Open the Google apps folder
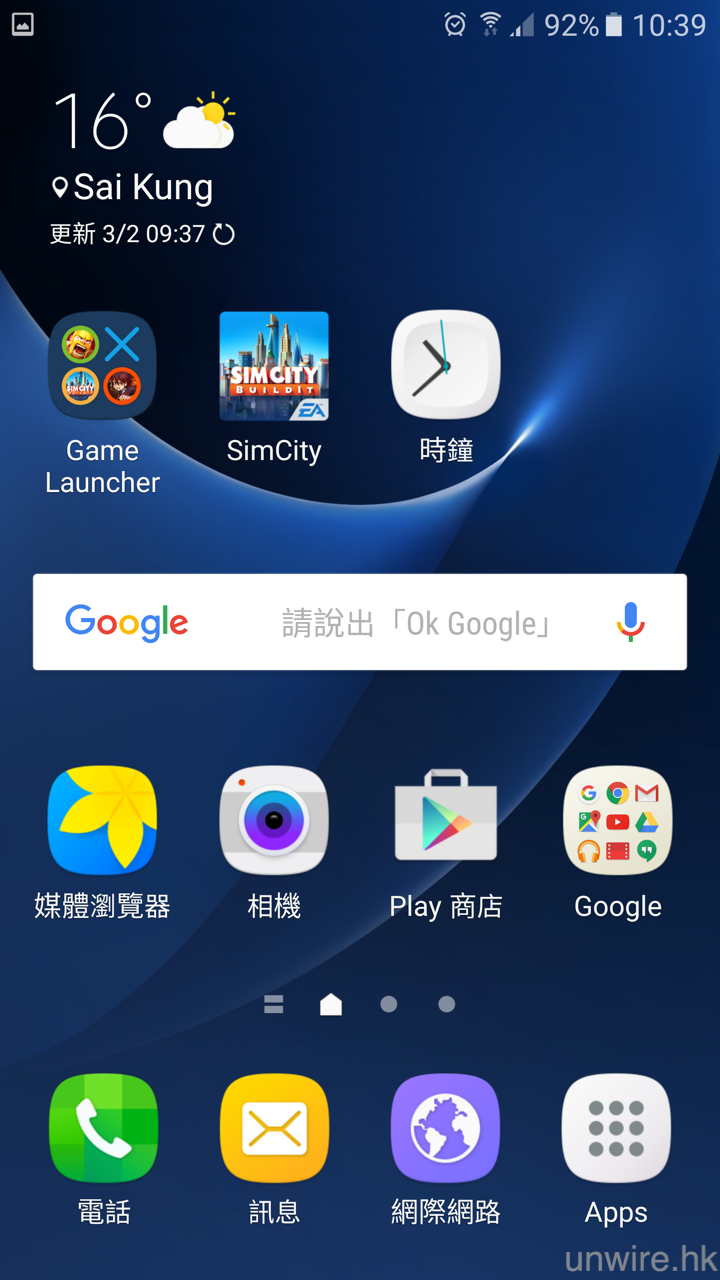The width and height of the screenshot is (720, 1280). pyautogui.click(x=618, y=821)
